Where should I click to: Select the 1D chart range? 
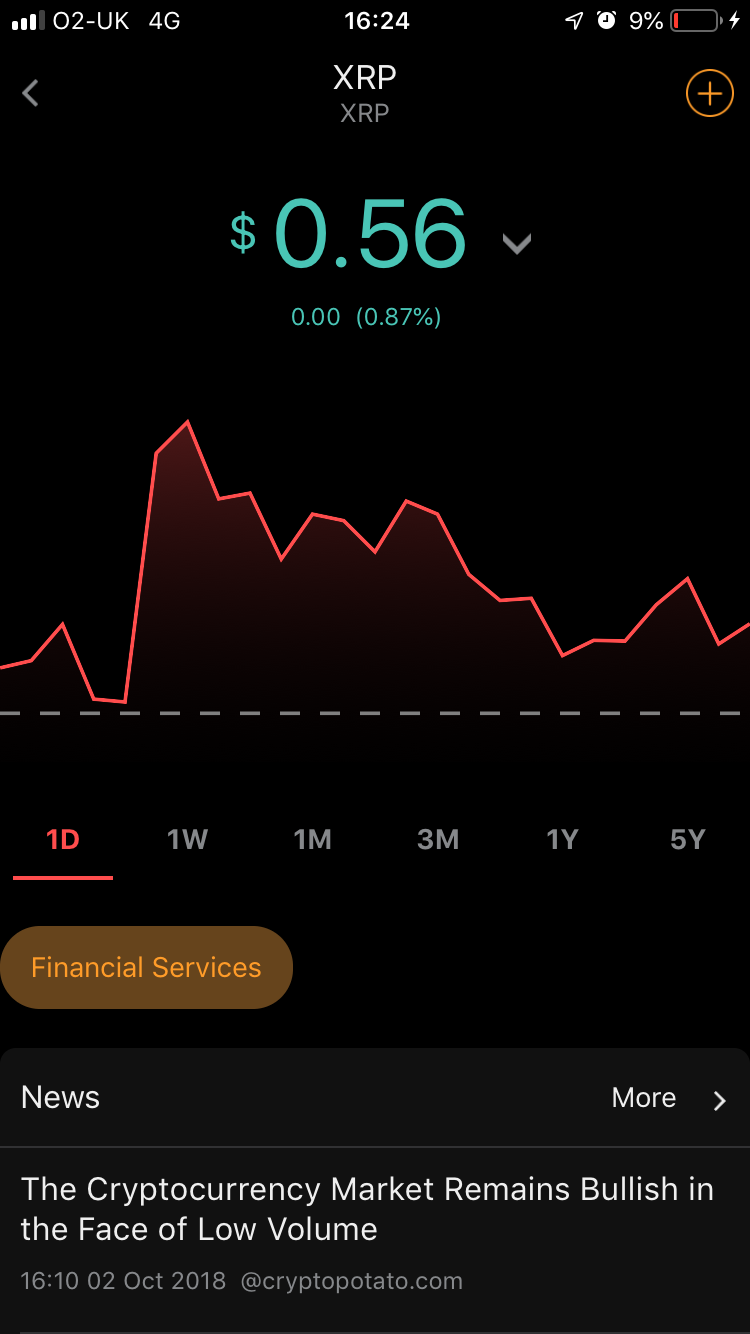(x=63, y=840)
